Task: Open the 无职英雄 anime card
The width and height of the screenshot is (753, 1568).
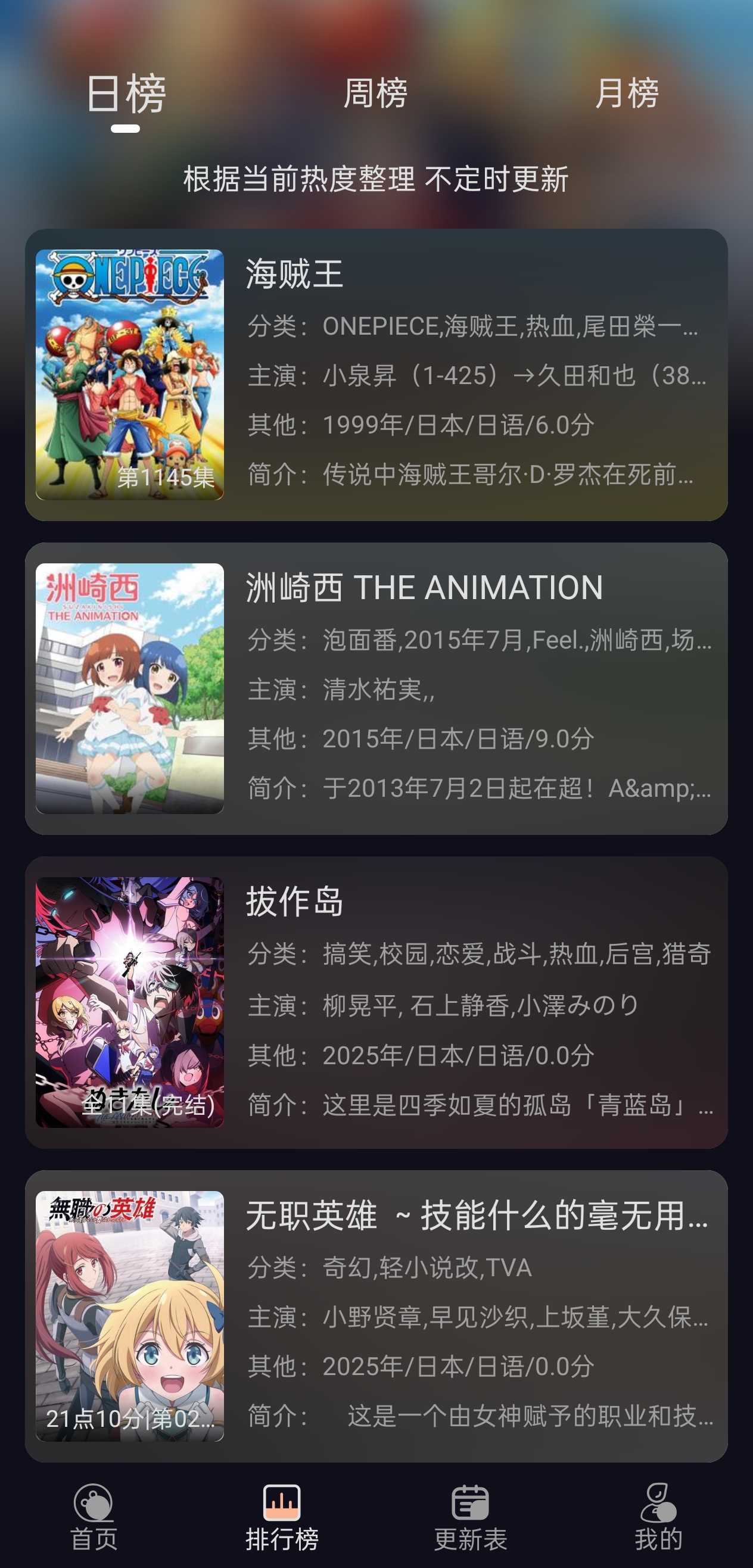Action: [376, 1316]
